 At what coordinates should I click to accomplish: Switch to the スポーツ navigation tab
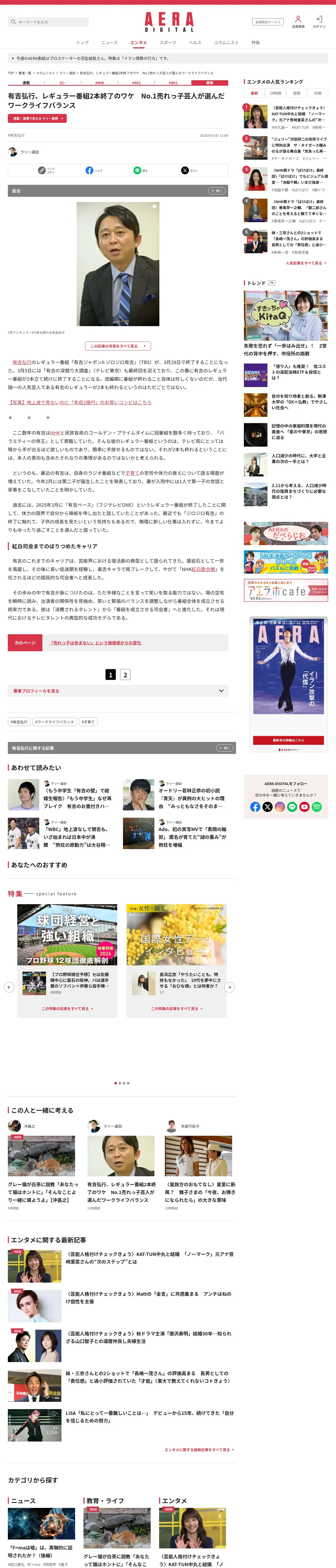point(168,43)
